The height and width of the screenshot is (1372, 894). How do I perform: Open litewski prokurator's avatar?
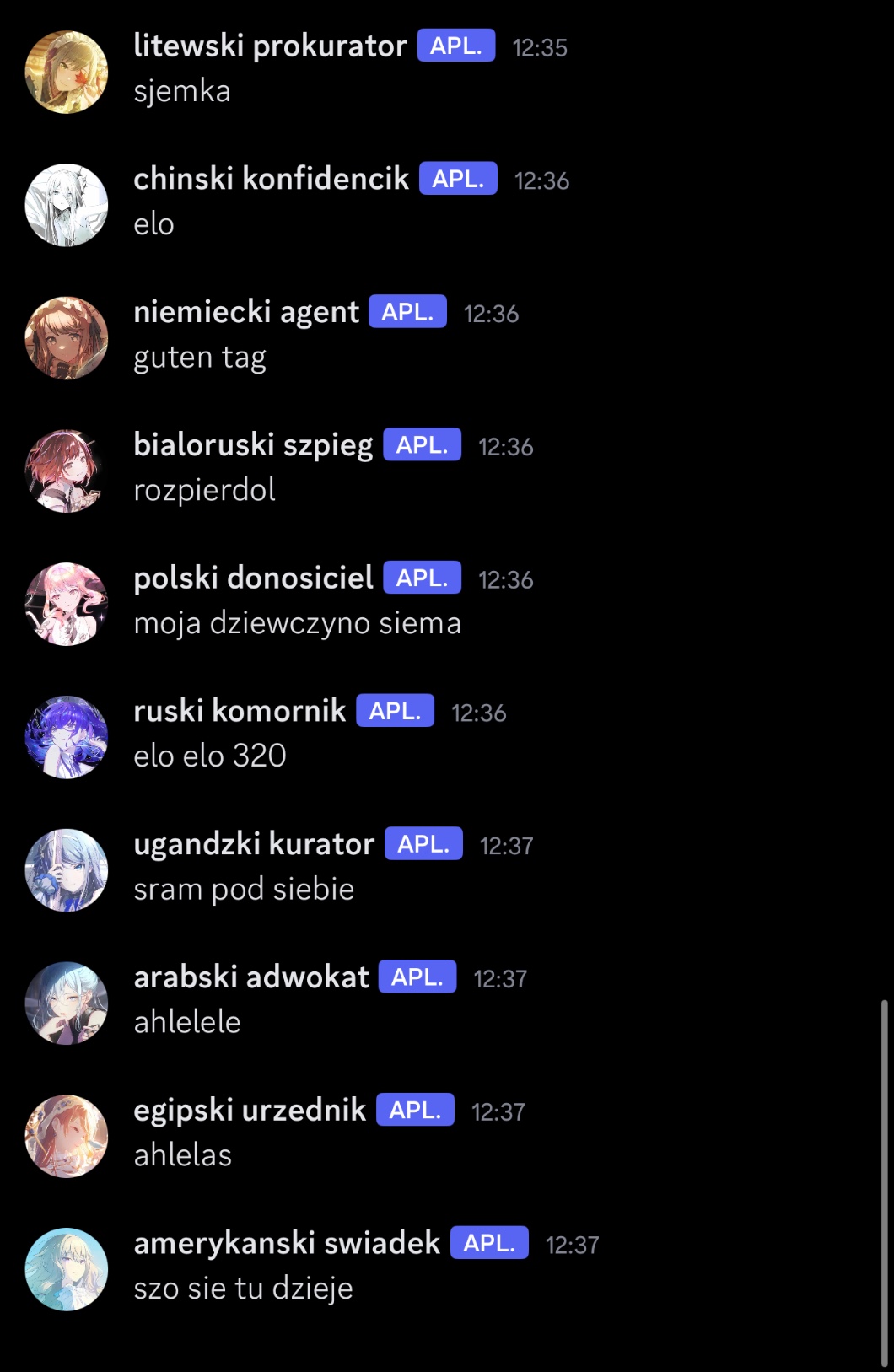(67, 73)
